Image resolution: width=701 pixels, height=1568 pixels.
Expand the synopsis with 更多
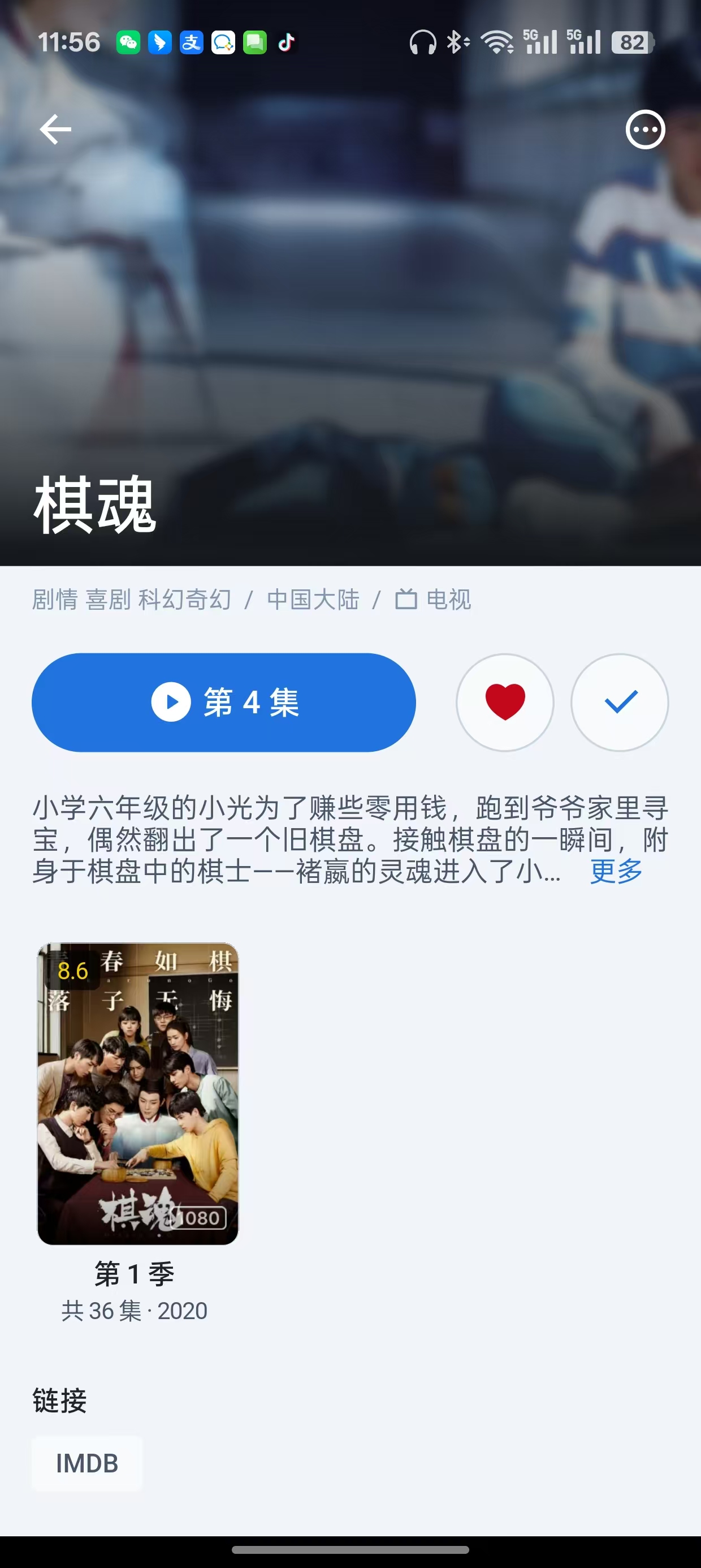(x=616, y=871)
